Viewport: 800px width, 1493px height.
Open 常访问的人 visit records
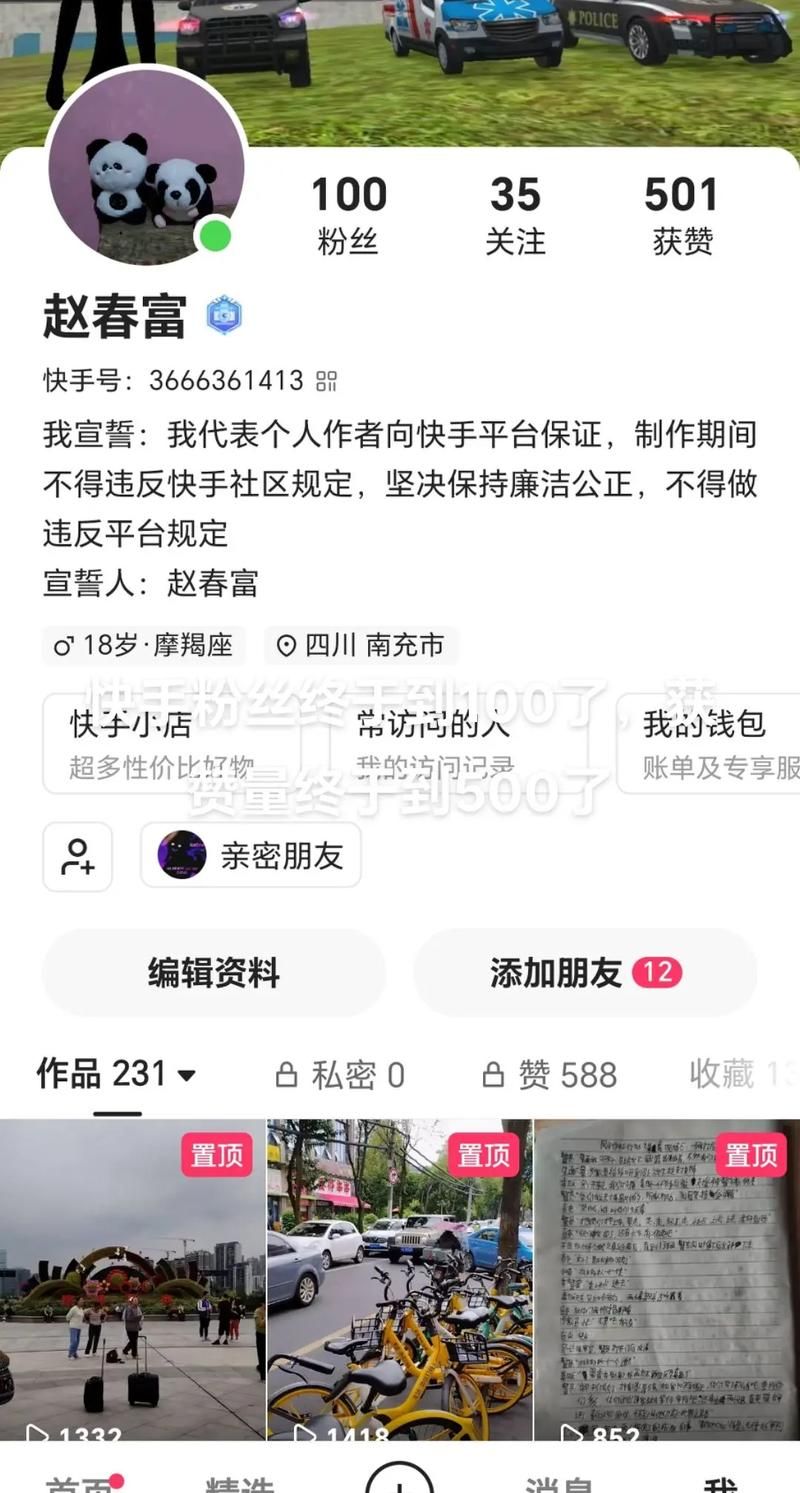[458, 743]
